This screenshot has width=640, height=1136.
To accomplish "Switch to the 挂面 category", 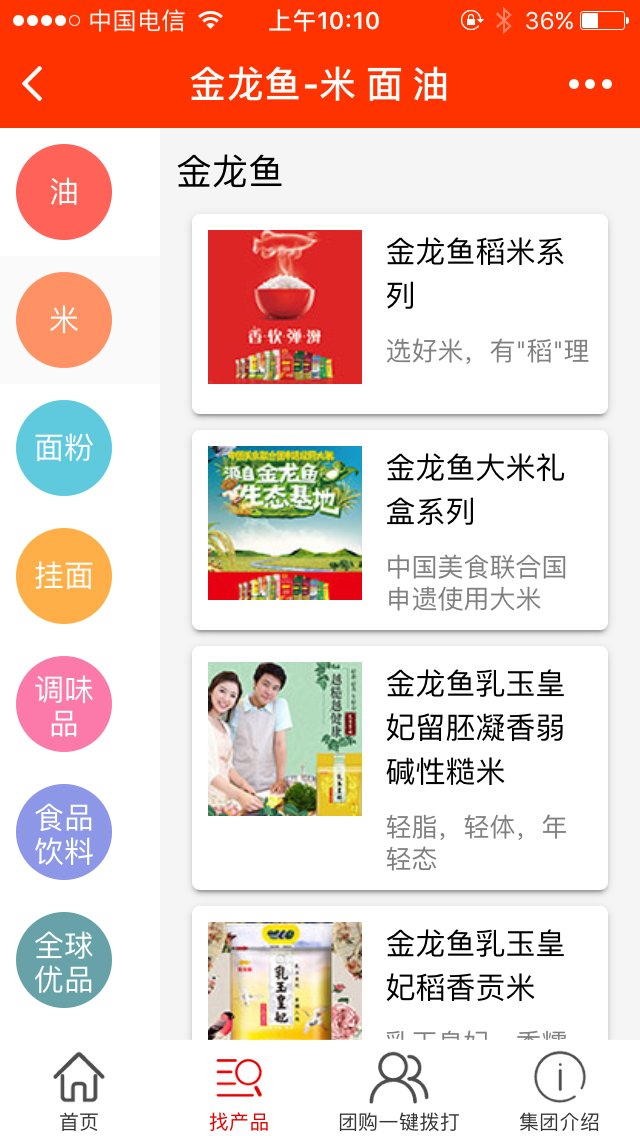I will point(64,576).
